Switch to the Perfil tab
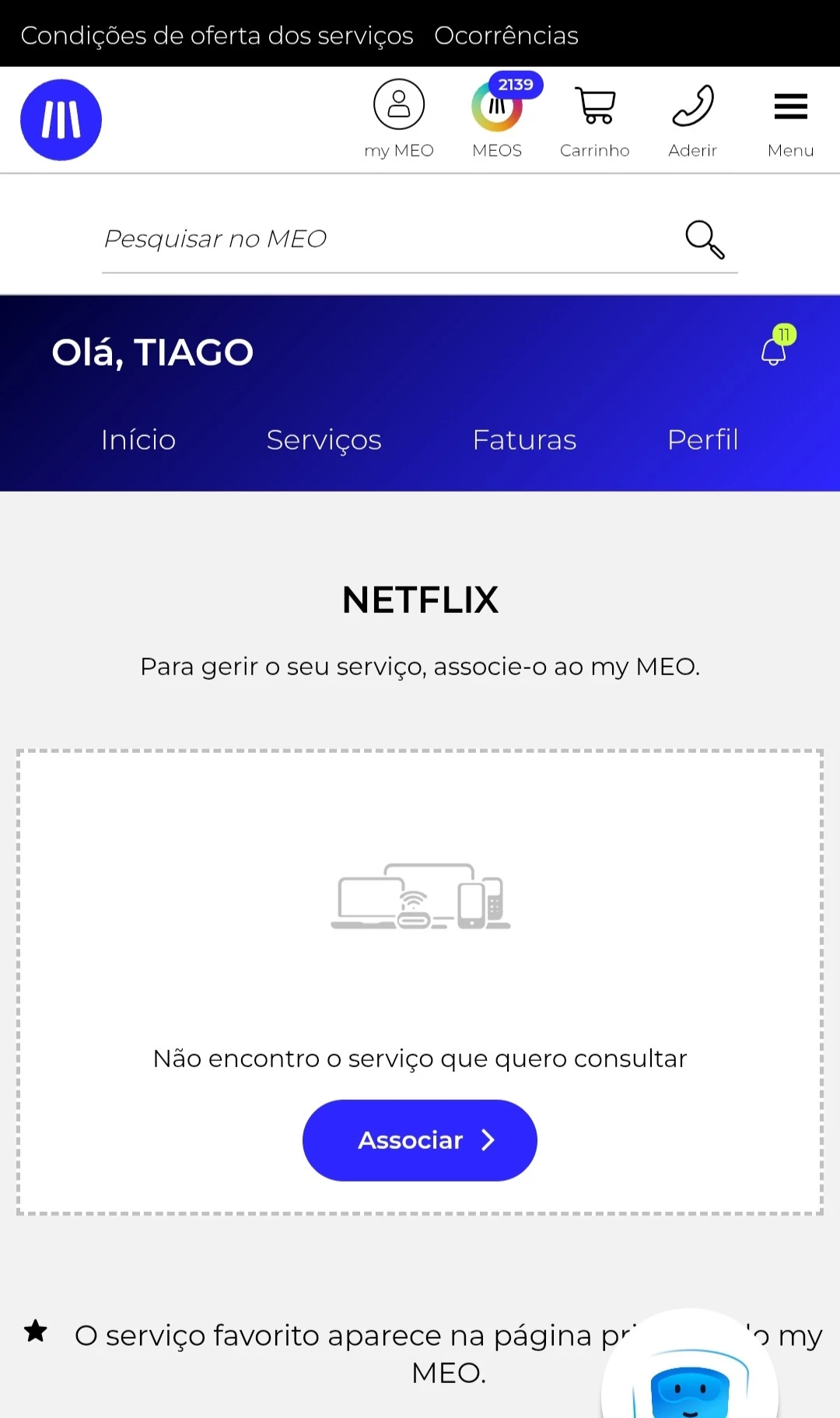Image resolution: width=840 pixels, height=1418 pixels. (702, 440)
